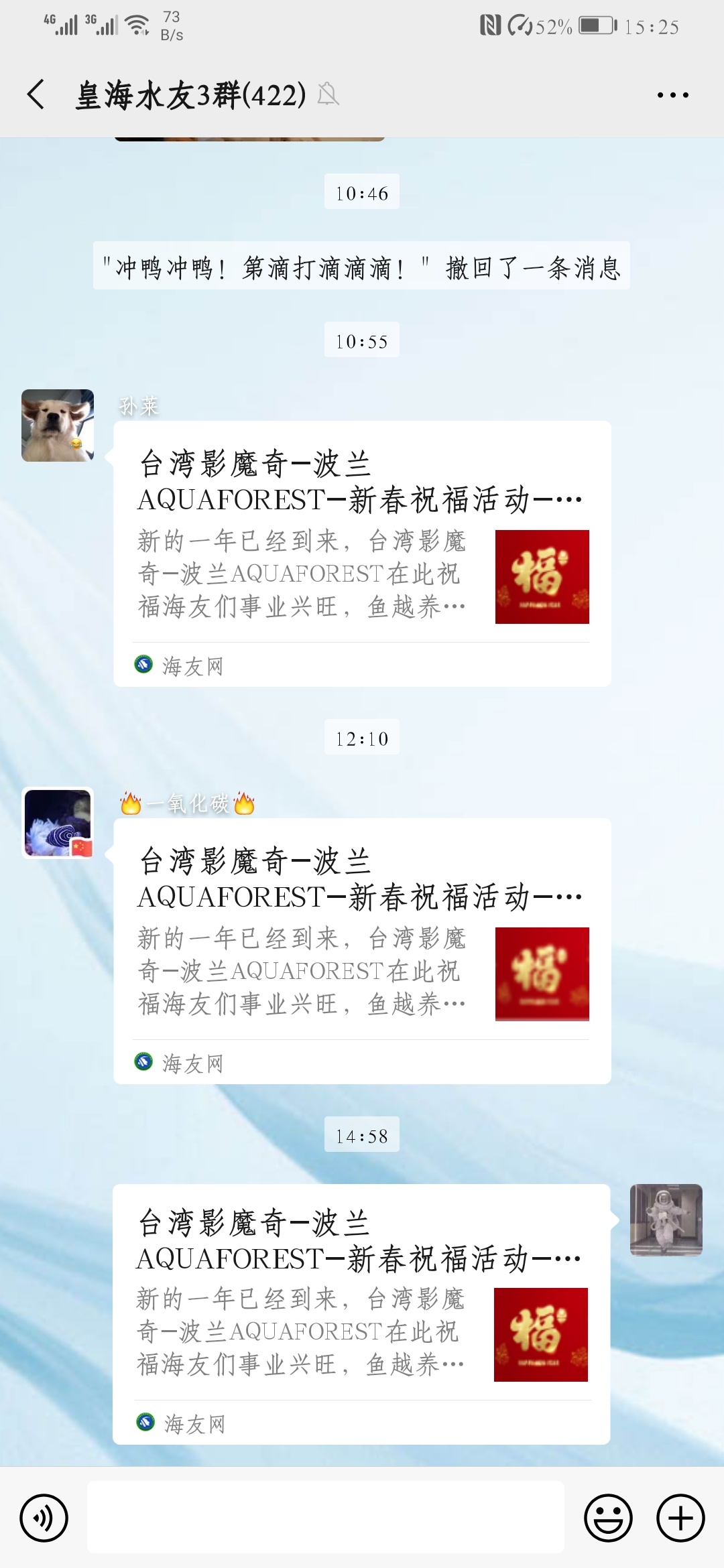The height and width of the screenshot is (1568, 724).
Task: Open the emoji sticker panel
Action: [608, 1518]
